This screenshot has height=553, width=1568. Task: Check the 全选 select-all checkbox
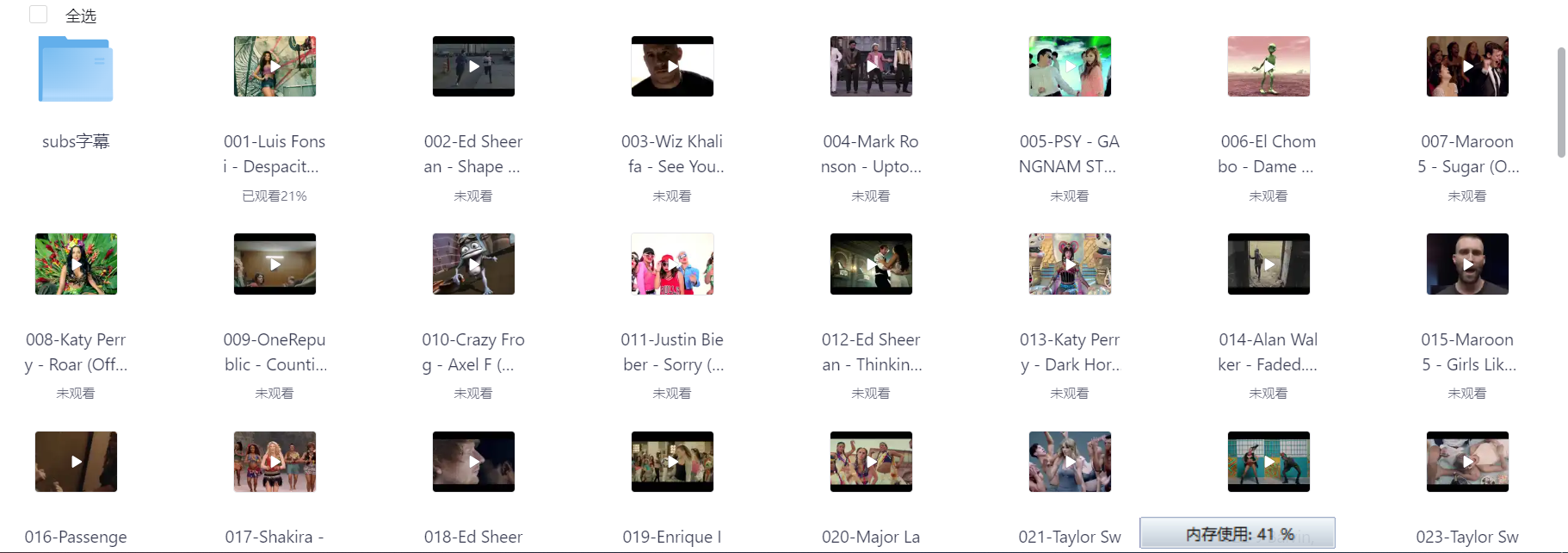click(x=39, y=15)
